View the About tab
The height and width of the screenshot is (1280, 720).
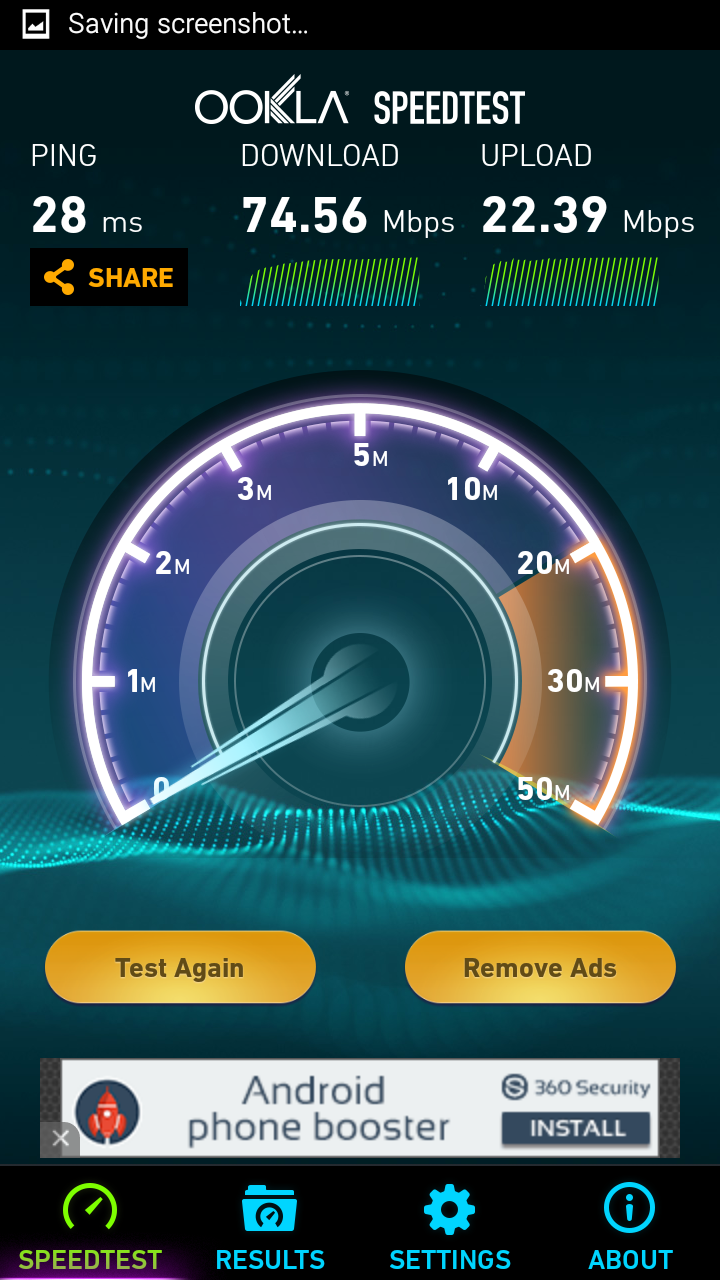(630, 1227)
